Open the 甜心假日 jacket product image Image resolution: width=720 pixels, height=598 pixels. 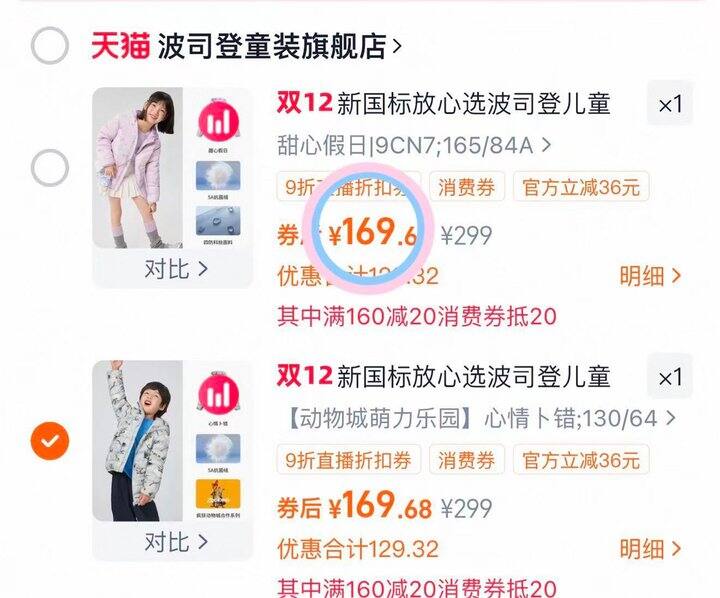[x=172, y=167]
